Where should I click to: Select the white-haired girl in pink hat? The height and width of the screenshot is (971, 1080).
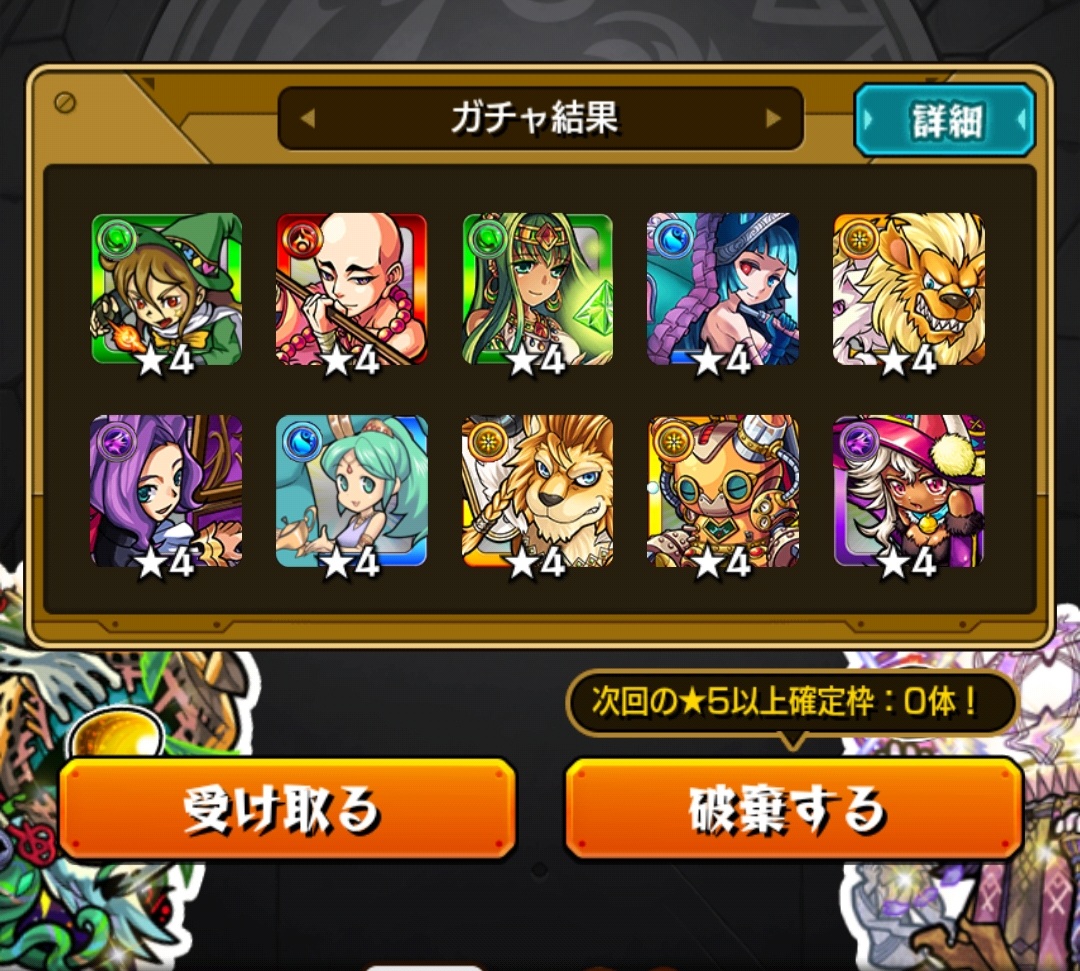908,491
